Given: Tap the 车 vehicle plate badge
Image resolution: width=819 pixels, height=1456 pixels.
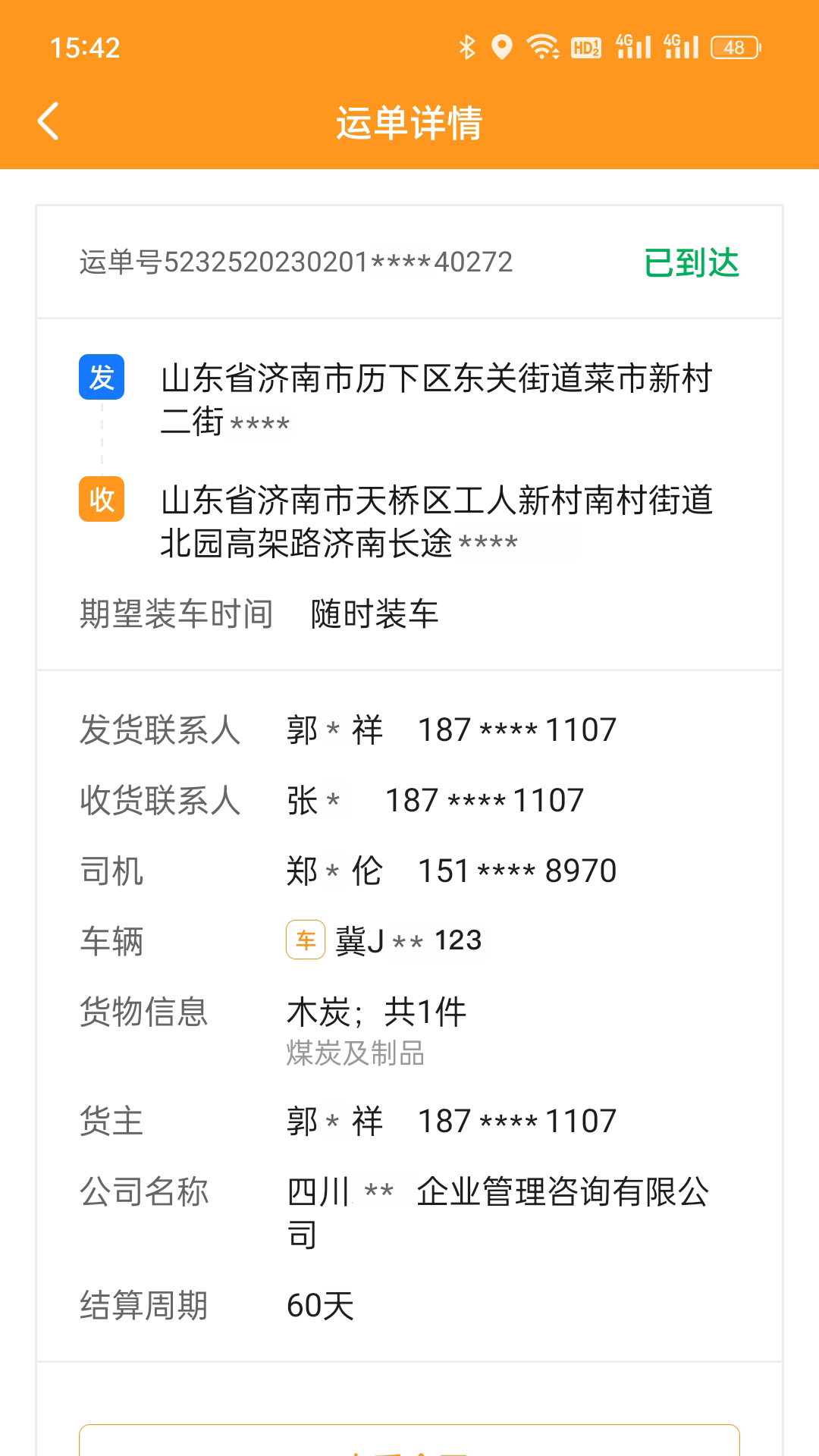Looking at the screenshot, I should coord(304,939).
